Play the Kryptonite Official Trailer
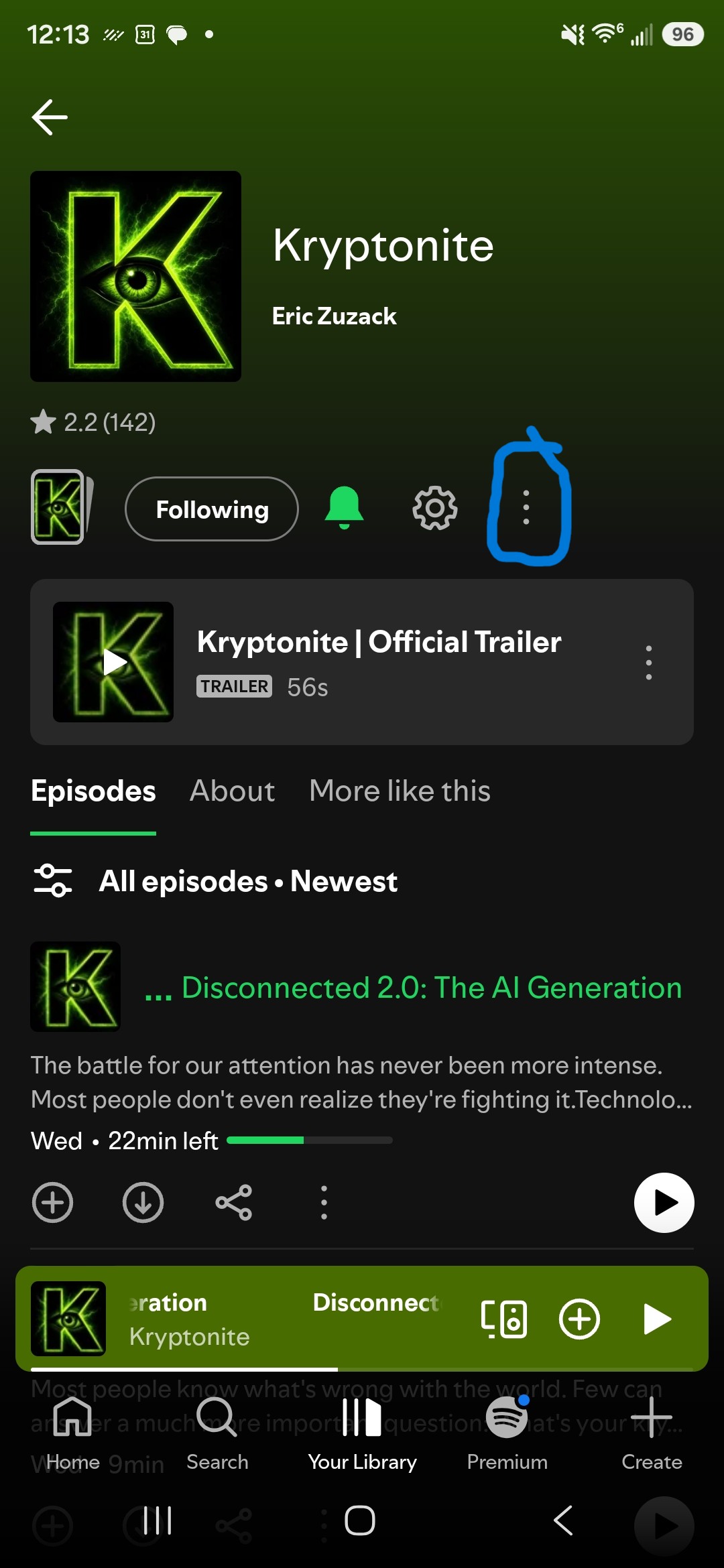724x1568 pixels. click(113, 662)
